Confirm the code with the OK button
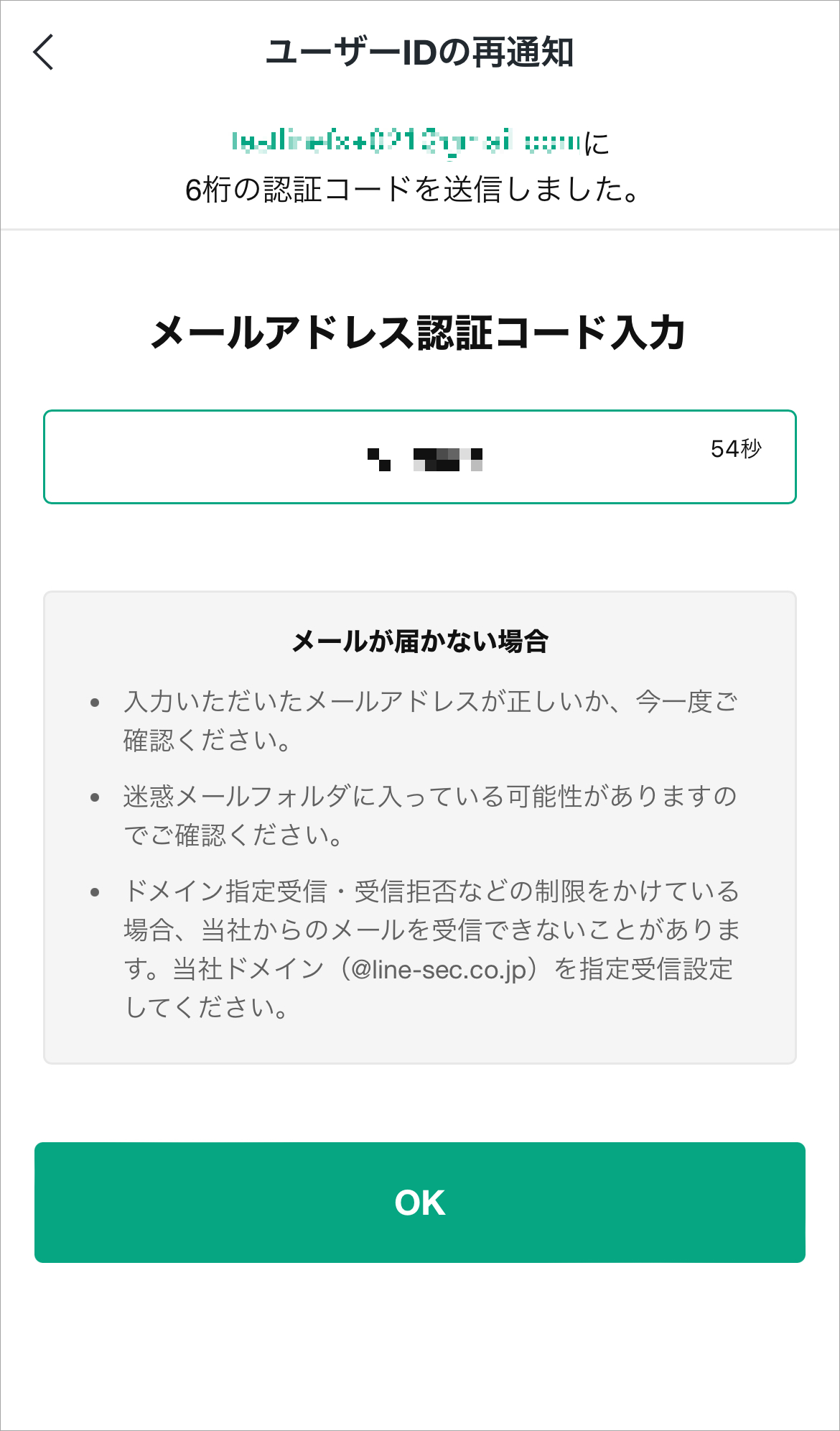The image size is (840, 1431). pyautogui.click(x=420, y=1203)
